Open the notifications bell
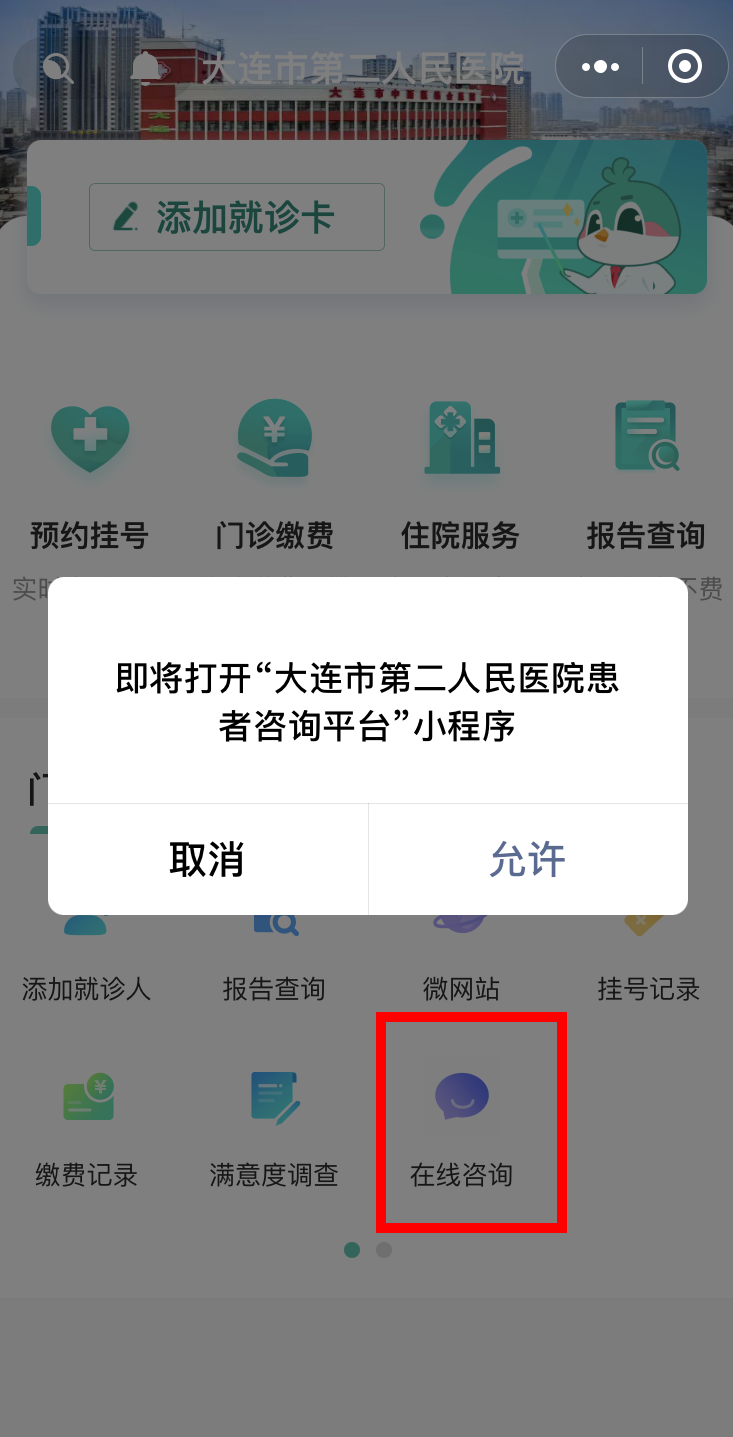 pos(146,67)
